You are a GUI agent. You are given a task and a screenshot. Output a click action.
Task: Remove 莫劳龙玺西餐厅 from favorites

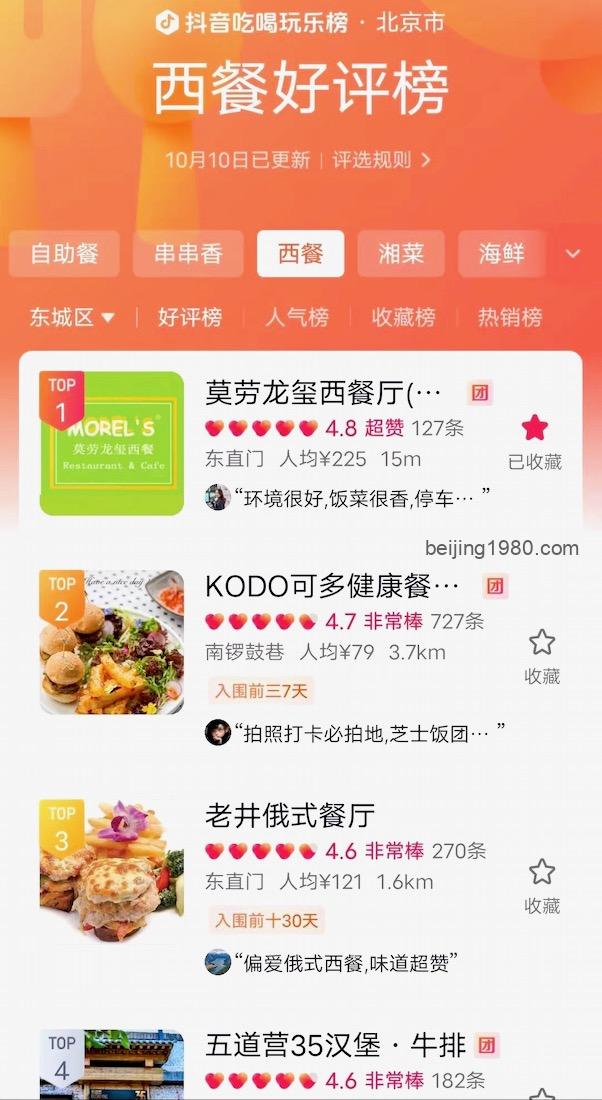(x=535, y=441)
